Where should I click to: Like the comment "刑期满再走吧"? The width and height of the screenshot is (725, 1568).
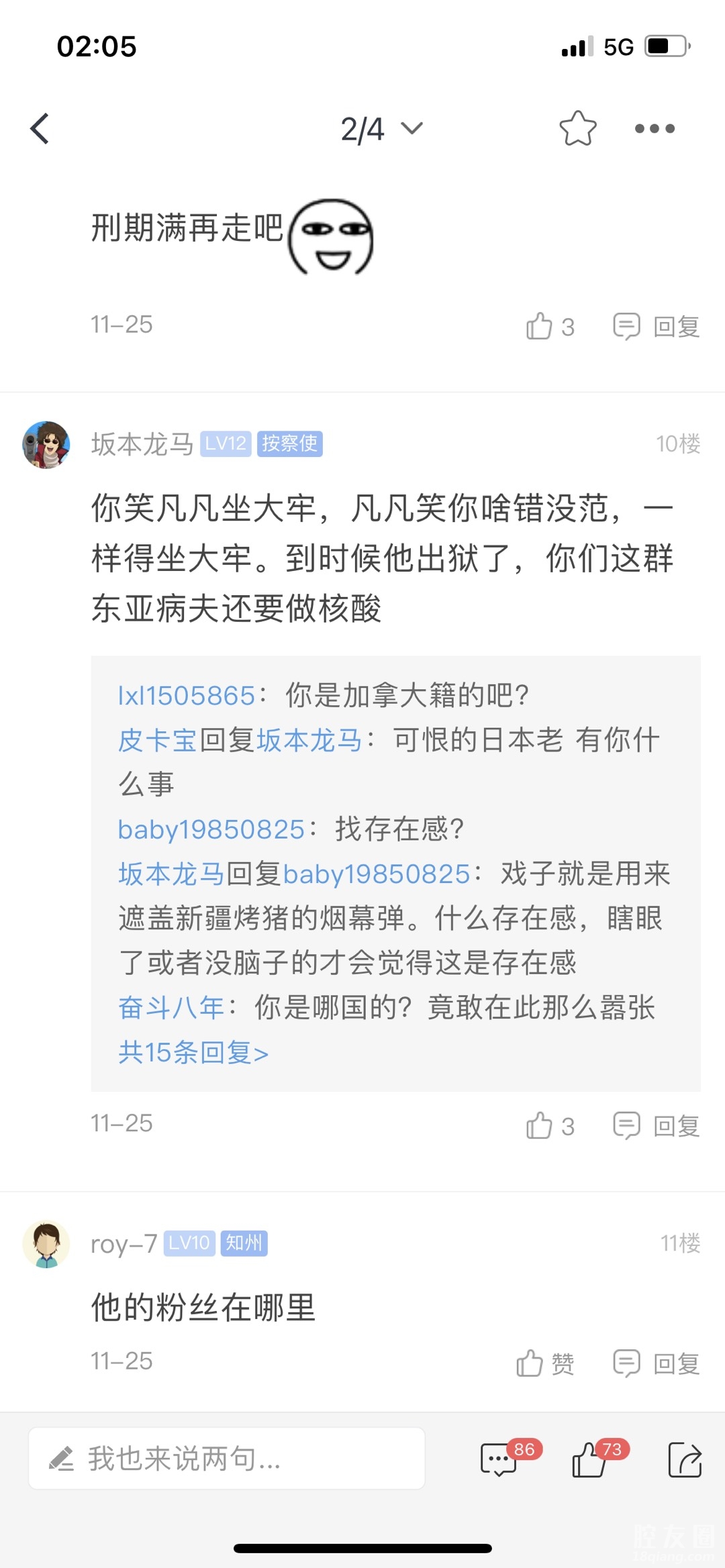tap(550, 327)
